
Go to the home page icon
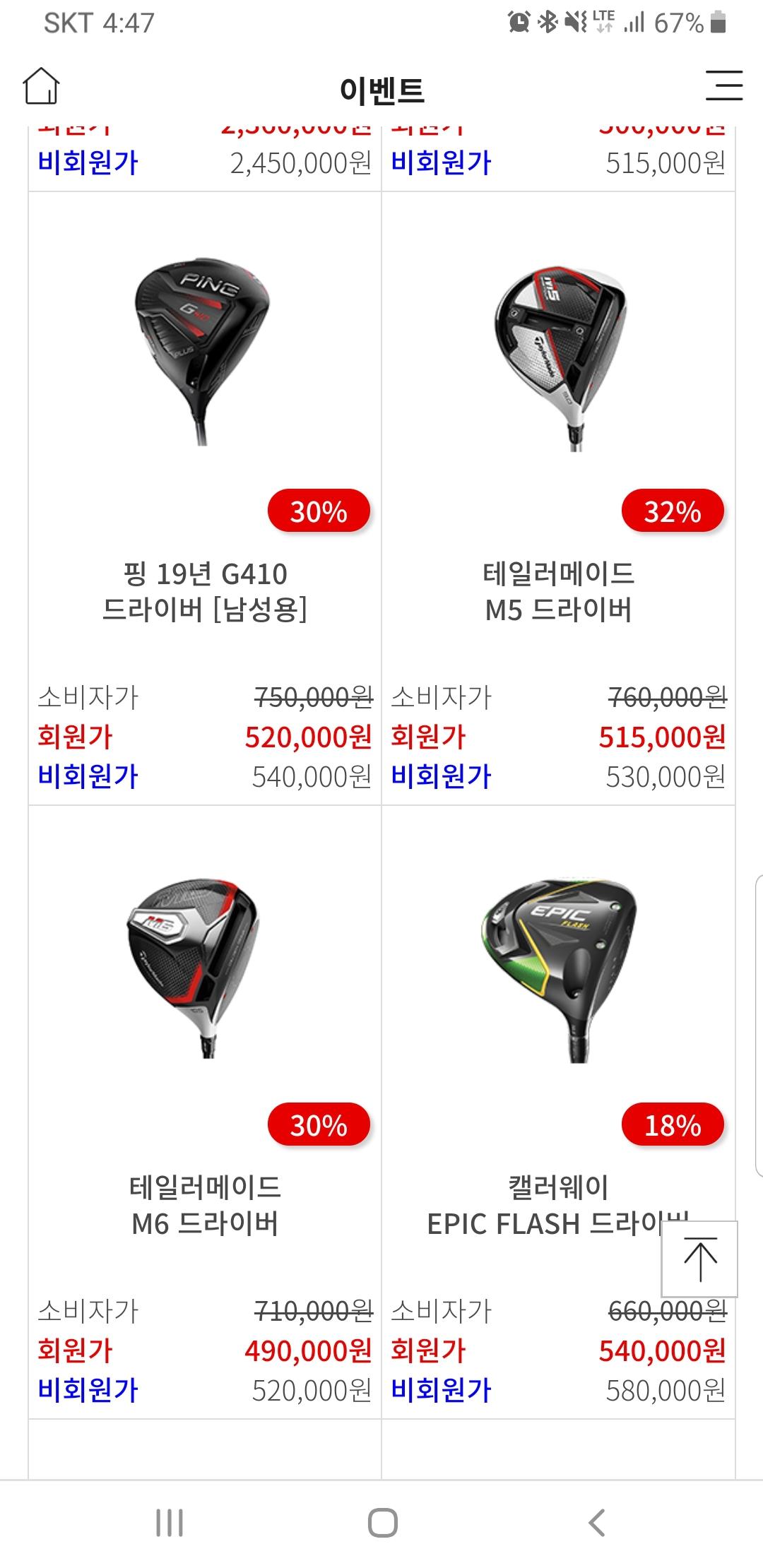pos(42,87)
